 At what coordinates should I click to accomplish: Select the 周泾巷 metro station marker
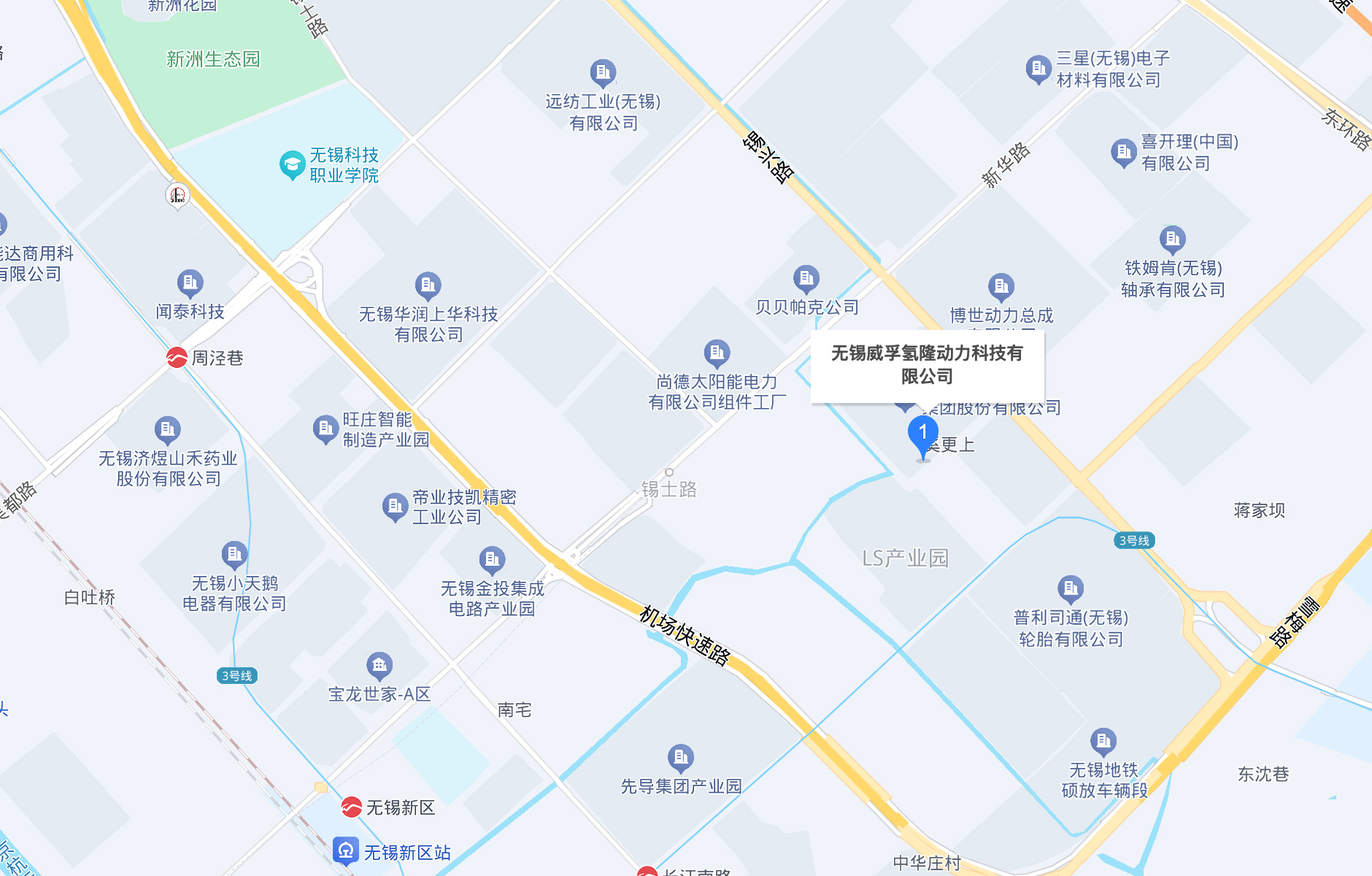pos(177,358)
